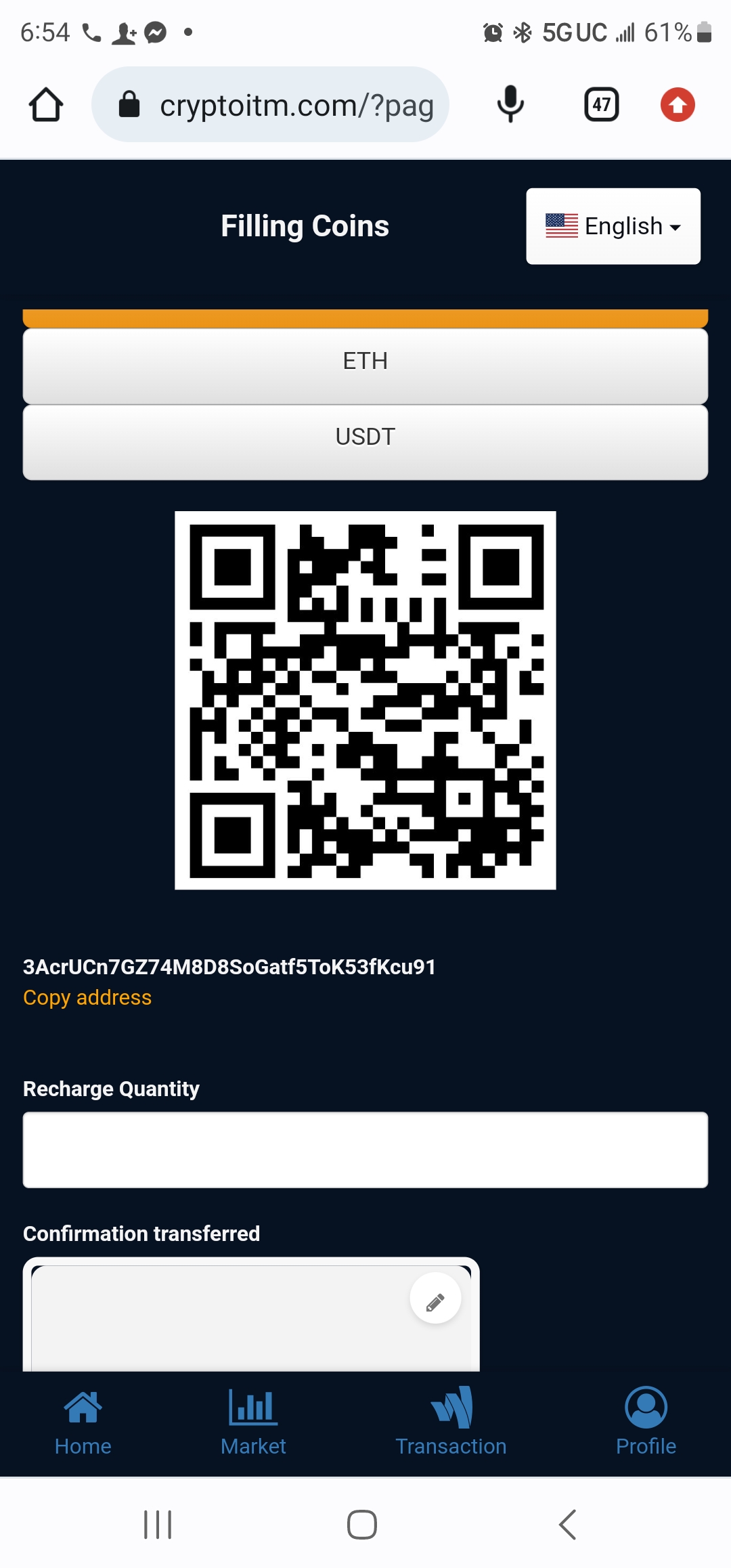The height and width of the screenshot is (1568, 731).
Task: Open the tab switcher showing 47 tabs
Action: [601, 105]
